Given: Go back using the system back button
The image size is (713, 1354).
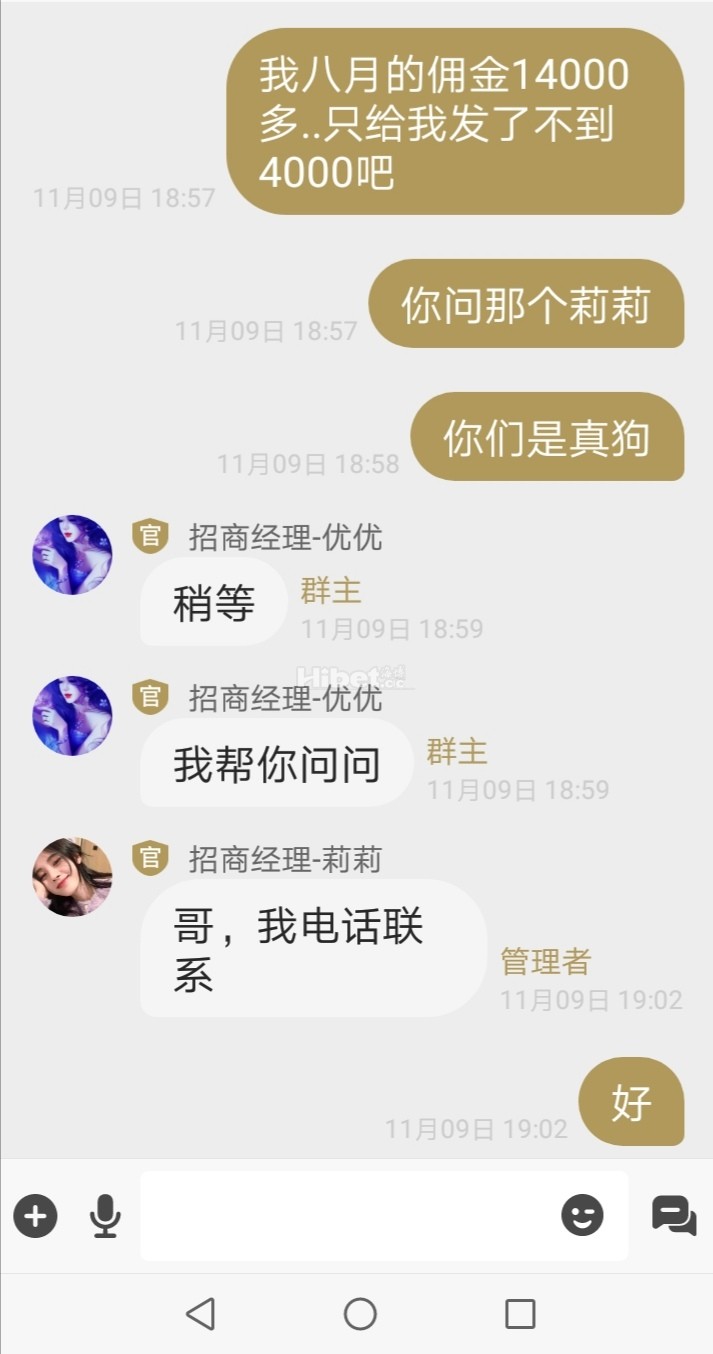Looking at the screenshot, I should coord(201,1313).
